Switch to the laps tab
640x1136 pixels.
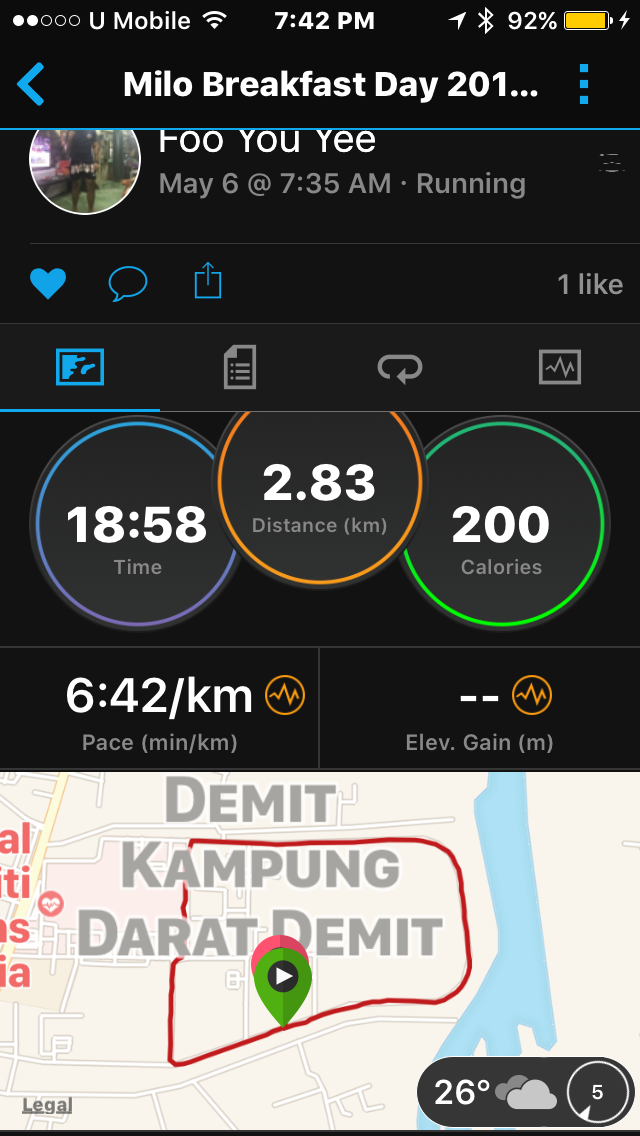tap(400, 367)
